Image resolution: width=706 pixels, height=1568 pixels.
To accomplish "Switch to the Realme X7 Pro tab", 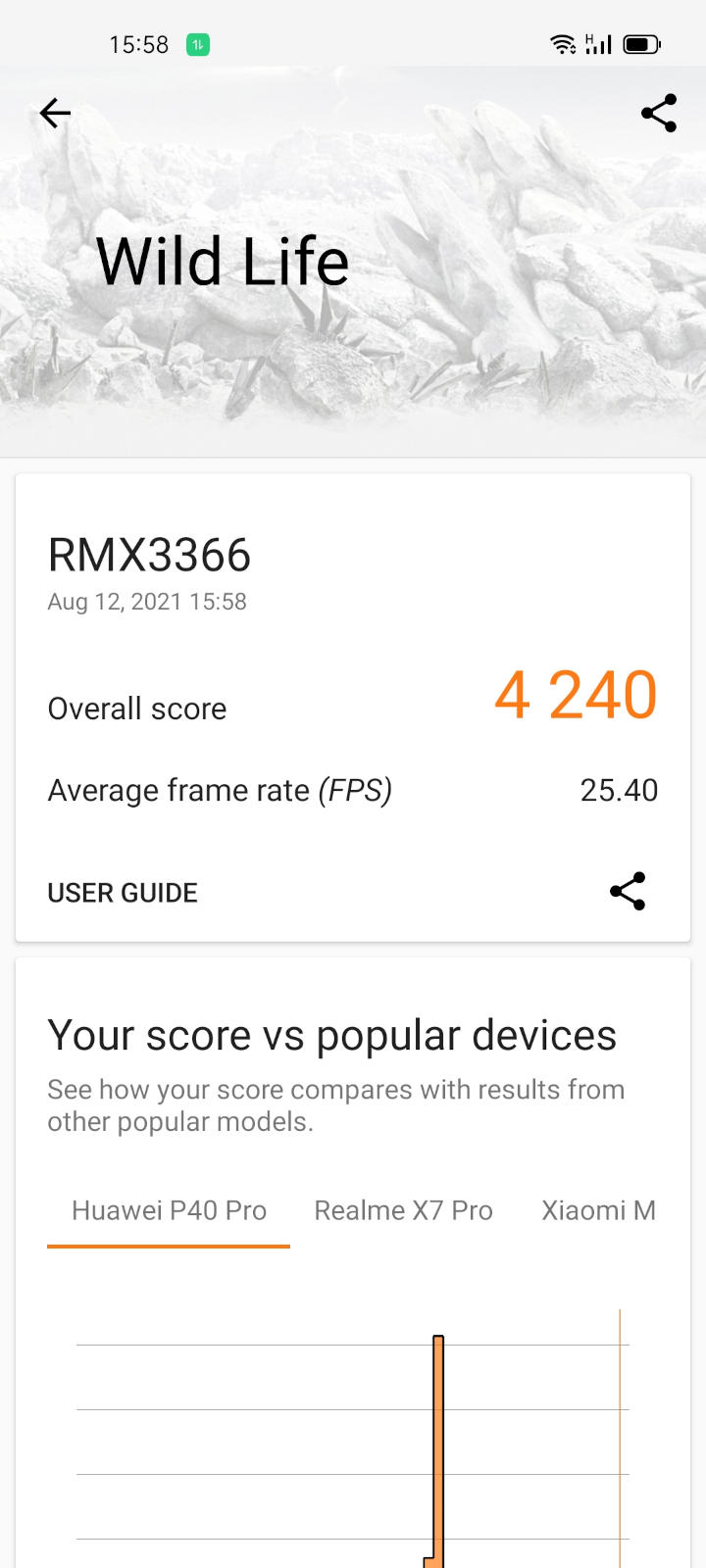I will [x=403, y=1211].
